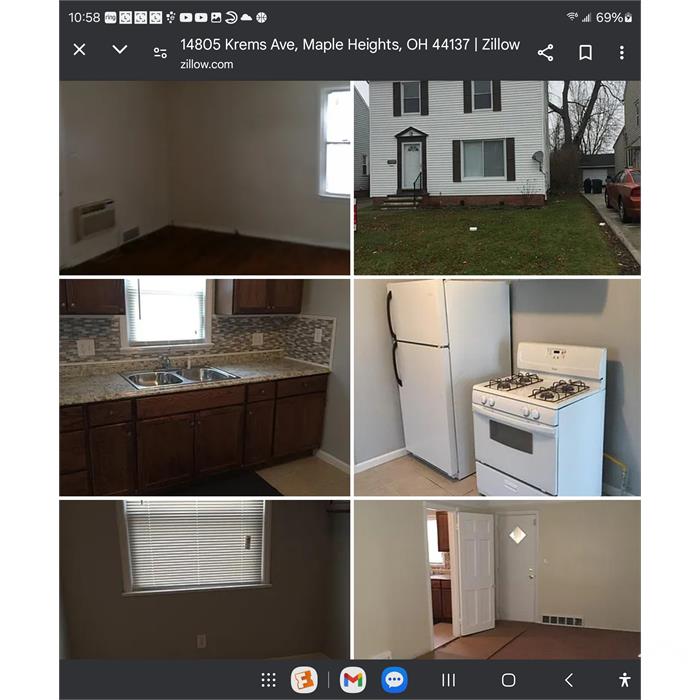Launch Gmail from the taskbar

pos(353,680)
